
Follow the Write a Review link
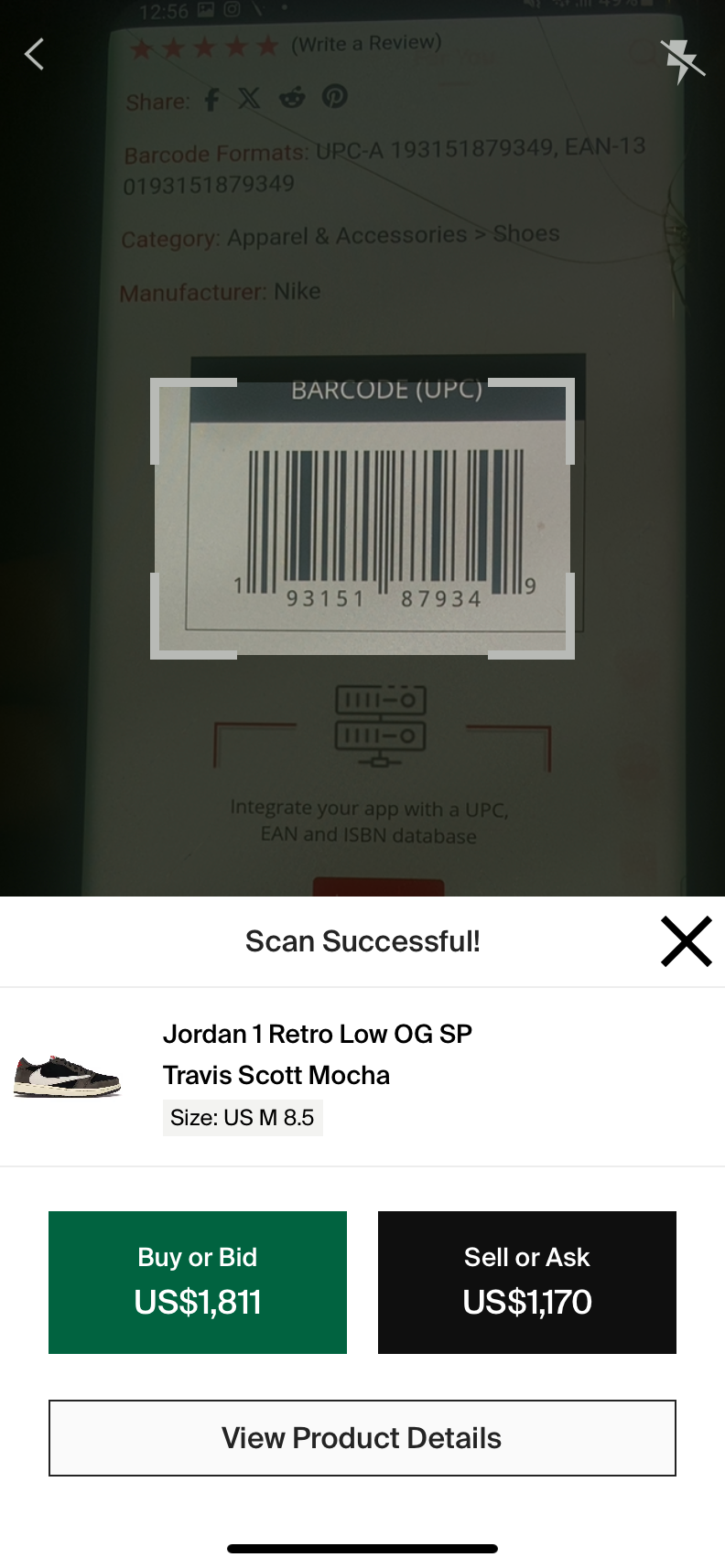point(365,43)
